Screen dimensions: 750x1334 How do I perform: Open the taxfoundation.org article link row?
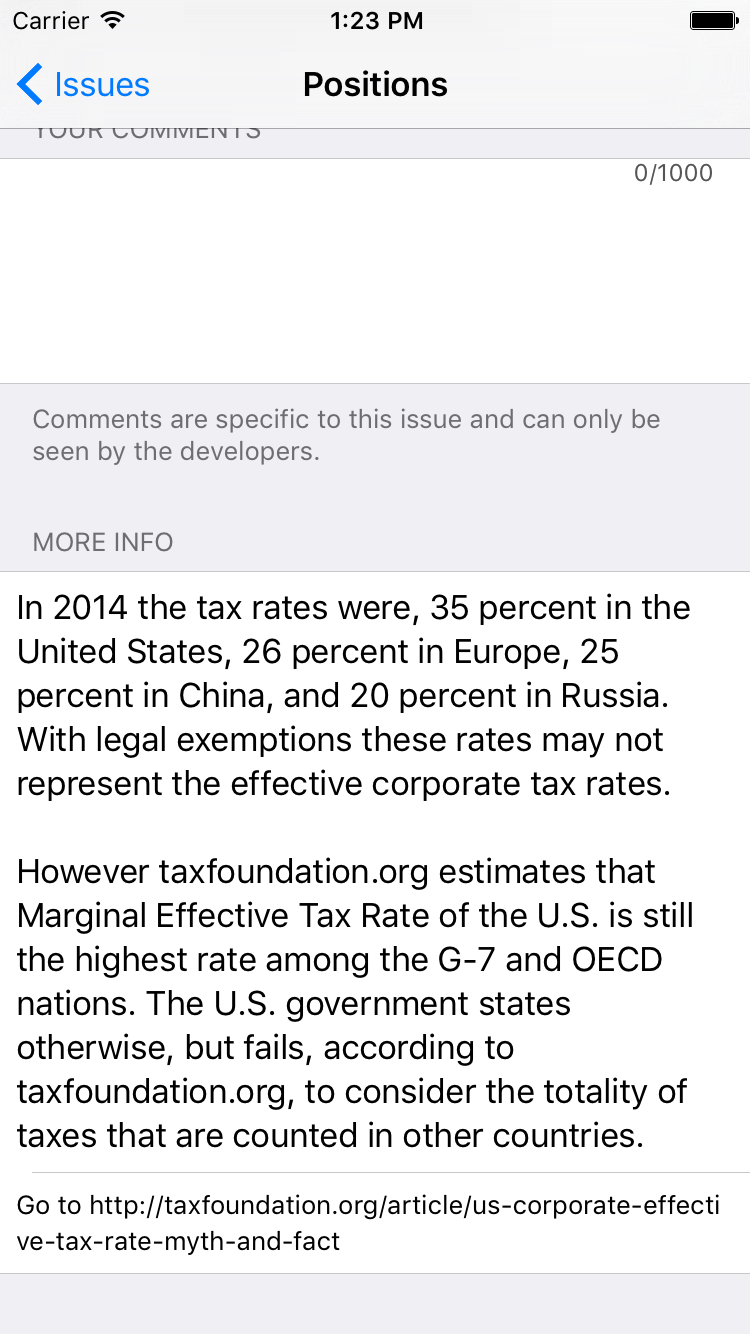pos(375,1223)
